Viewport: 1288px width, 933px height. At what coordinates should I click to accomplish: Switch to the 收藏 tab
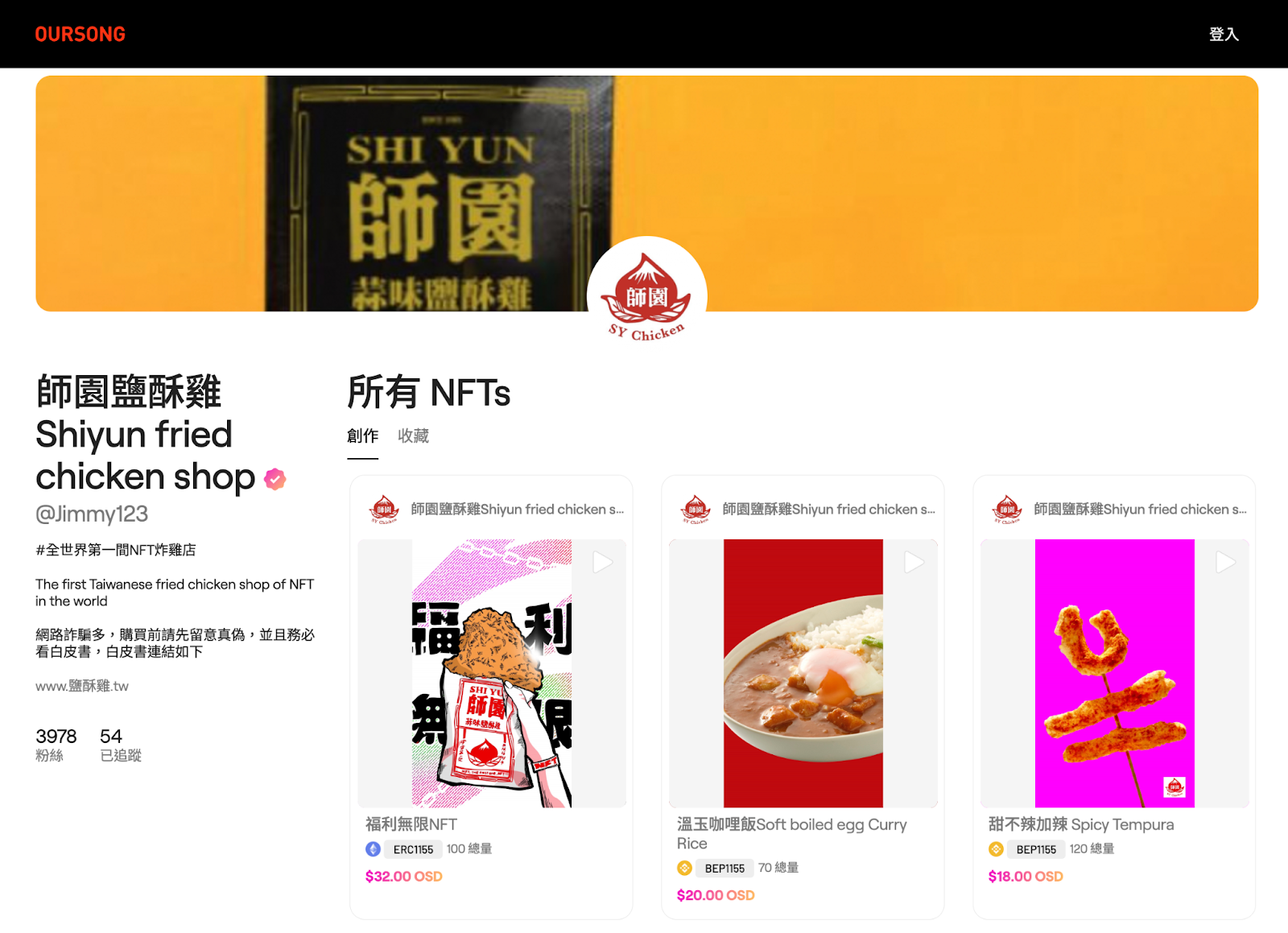pyautogui.click(x=413, y=436)
